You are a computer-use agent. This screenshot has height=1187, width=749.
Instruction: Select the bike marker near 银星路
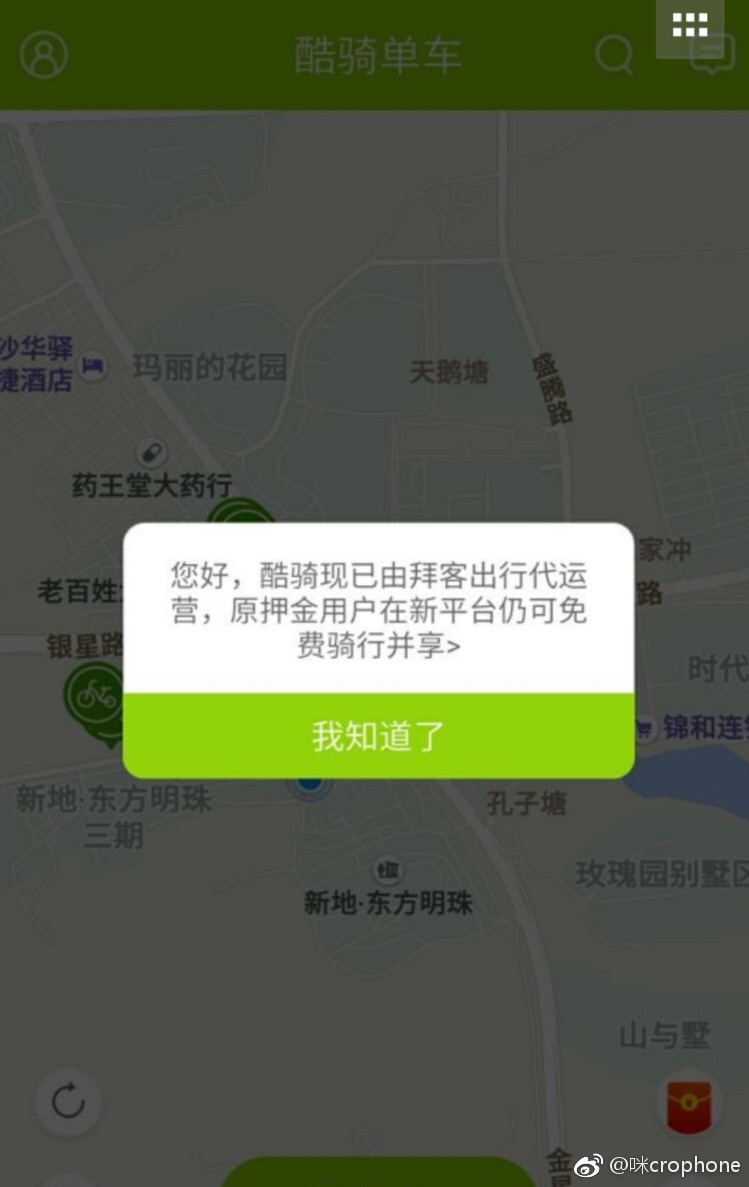point(95,699)
